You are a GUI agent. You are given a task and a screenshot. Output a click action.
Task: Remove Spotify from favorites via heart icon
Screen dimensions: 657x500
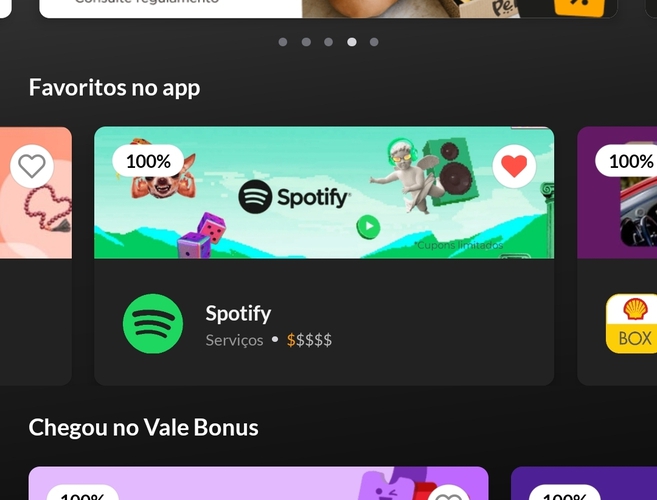pyautogui.click(x=514, y=166)
